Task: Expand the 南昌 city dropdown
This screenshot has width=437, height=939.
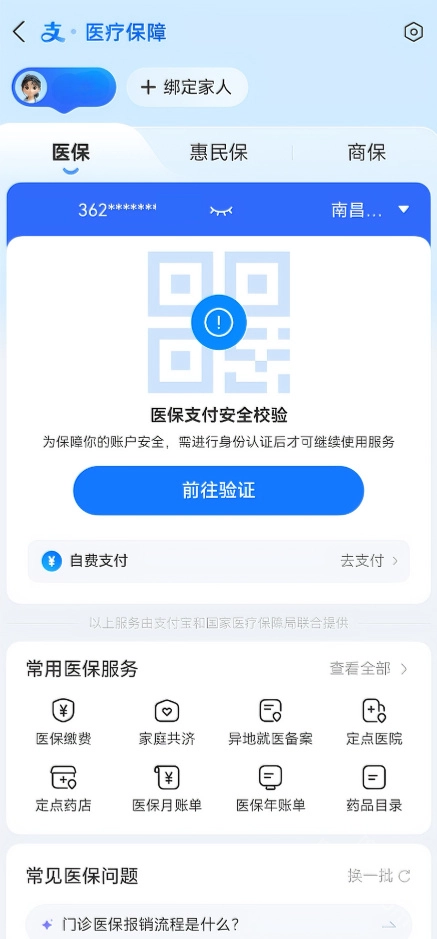Action: 371,210
